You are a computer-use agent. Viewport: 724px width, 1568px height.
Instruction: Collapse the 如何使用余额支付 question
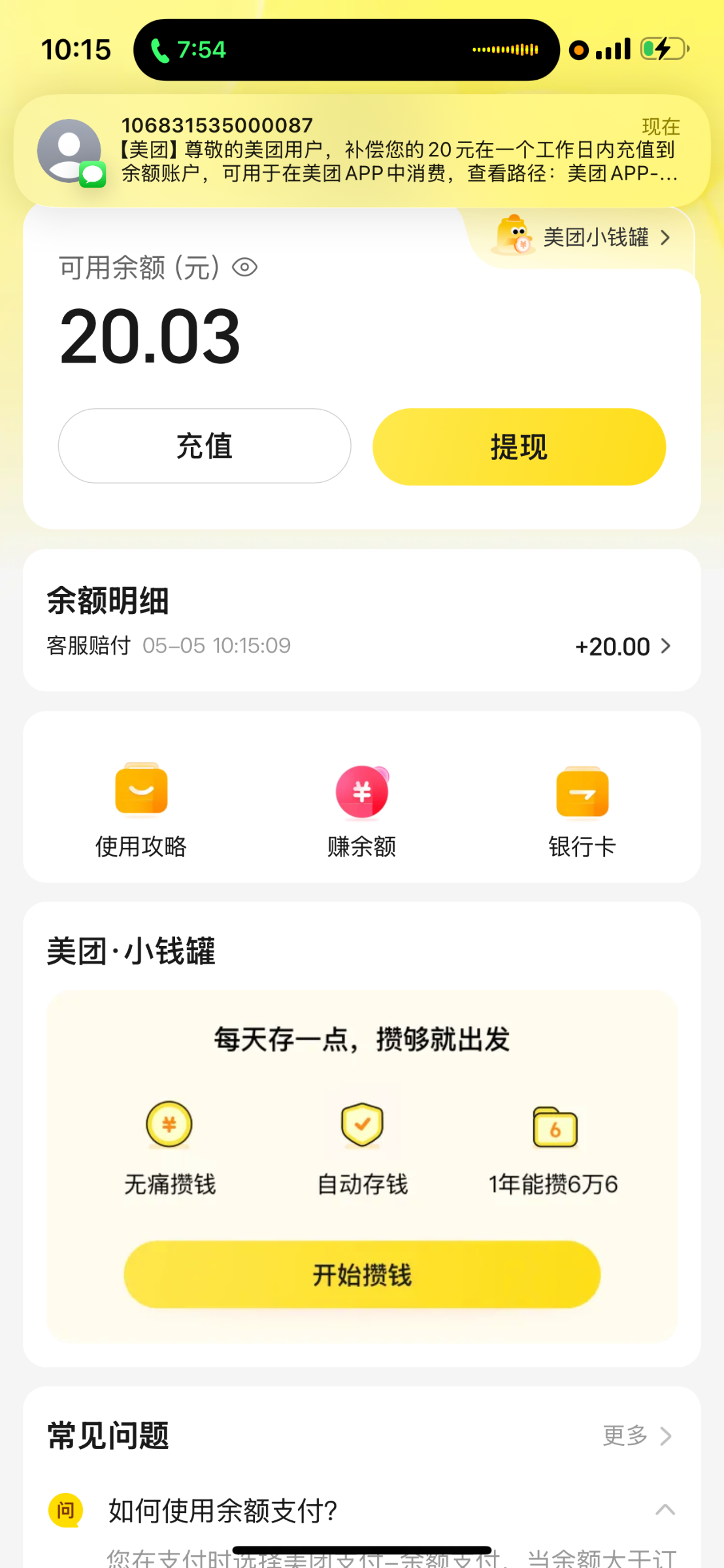click(665, 1510)
